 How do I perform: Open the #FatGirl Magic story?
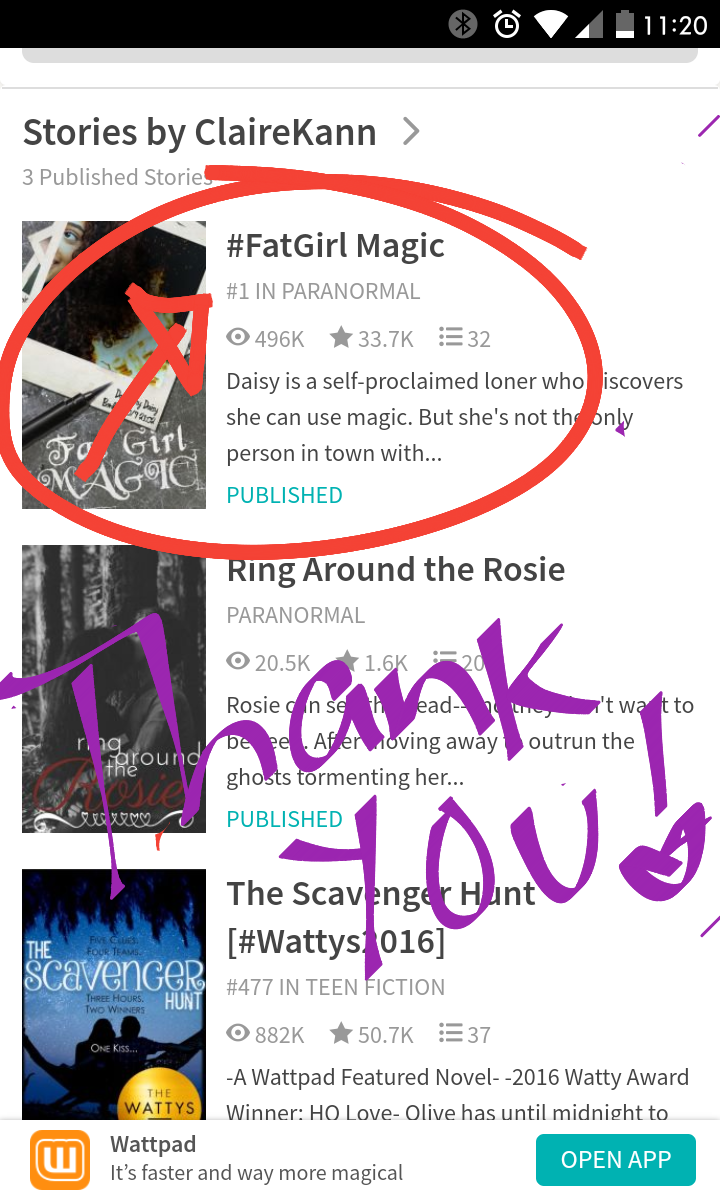click(x=336, y=246)
